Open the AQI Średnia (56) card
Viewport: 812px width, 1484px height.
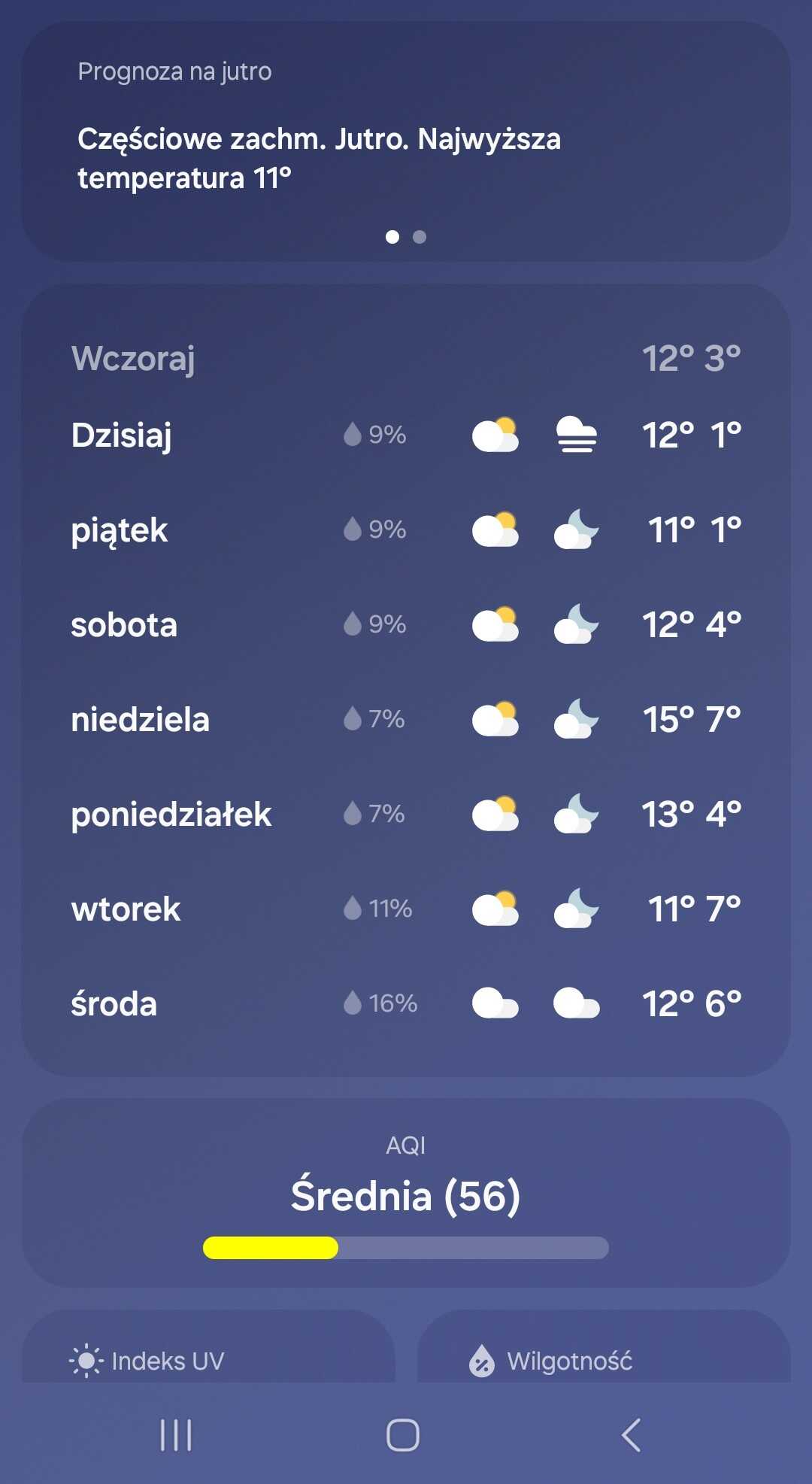(x=406, y=1193)
